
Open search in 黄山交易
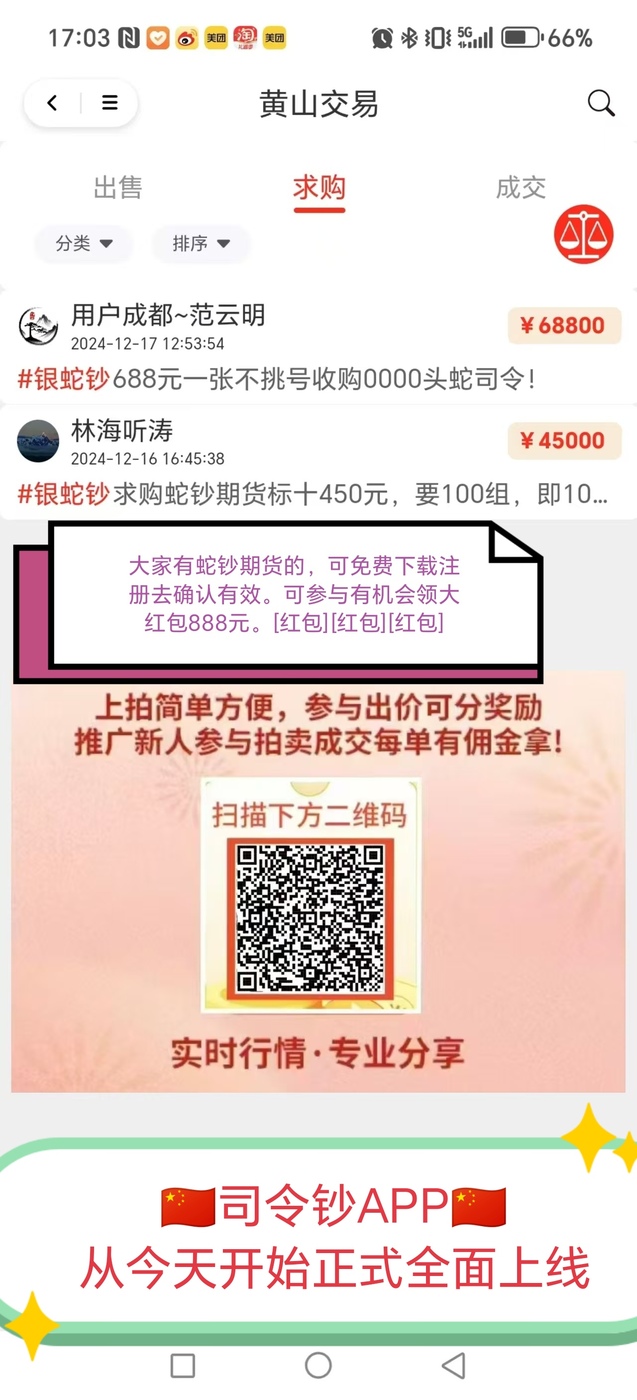click(x=601, y=103)
